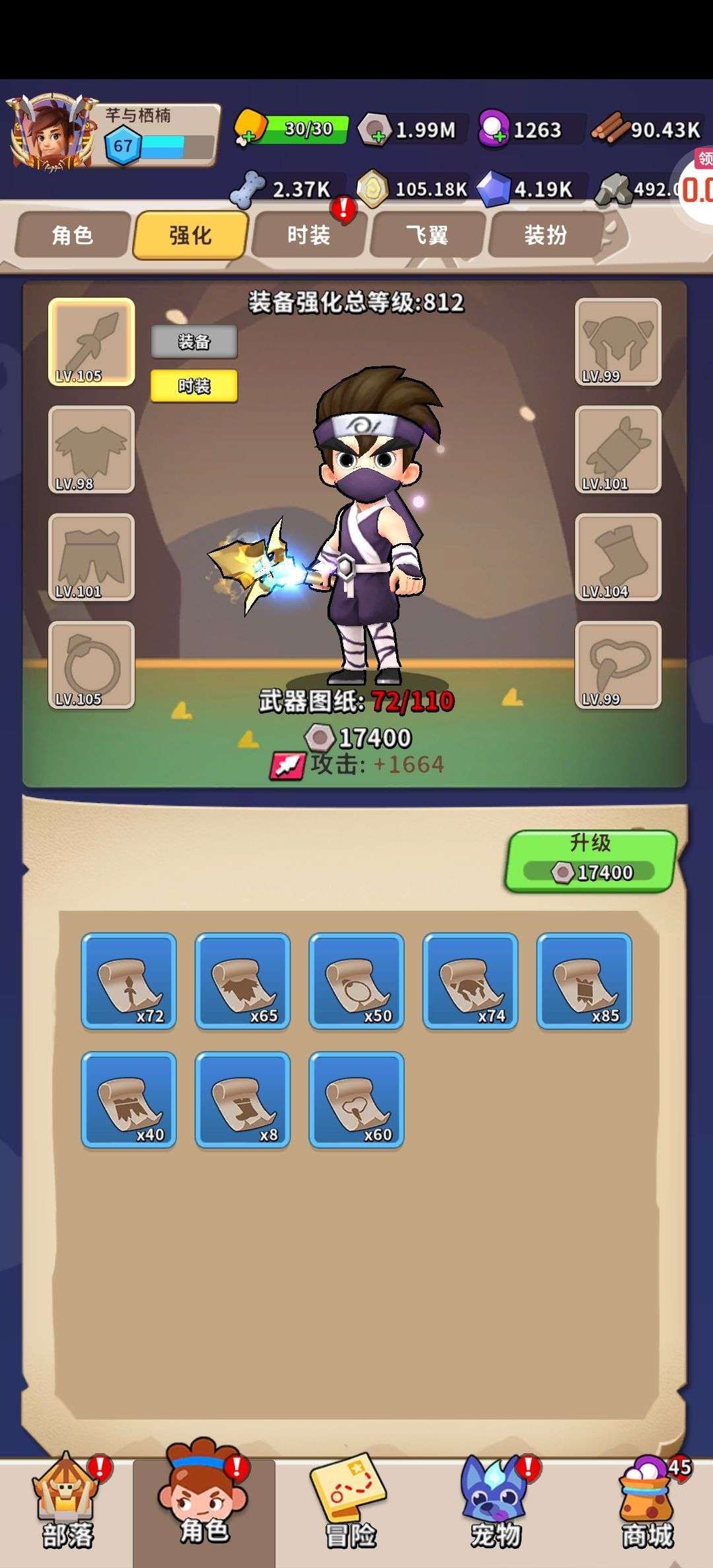Open the player avatar profile
The image size is (713, 1568).
pyautogui.click(x=50, y=134)
